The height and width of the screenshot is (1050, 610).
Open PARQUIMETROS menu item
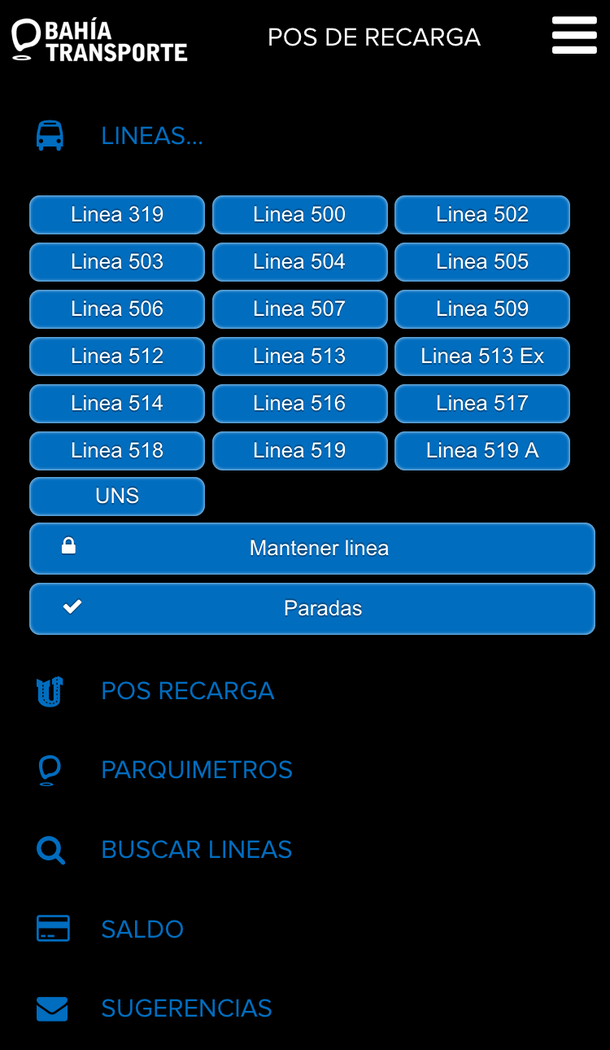(x=196, y=770)
